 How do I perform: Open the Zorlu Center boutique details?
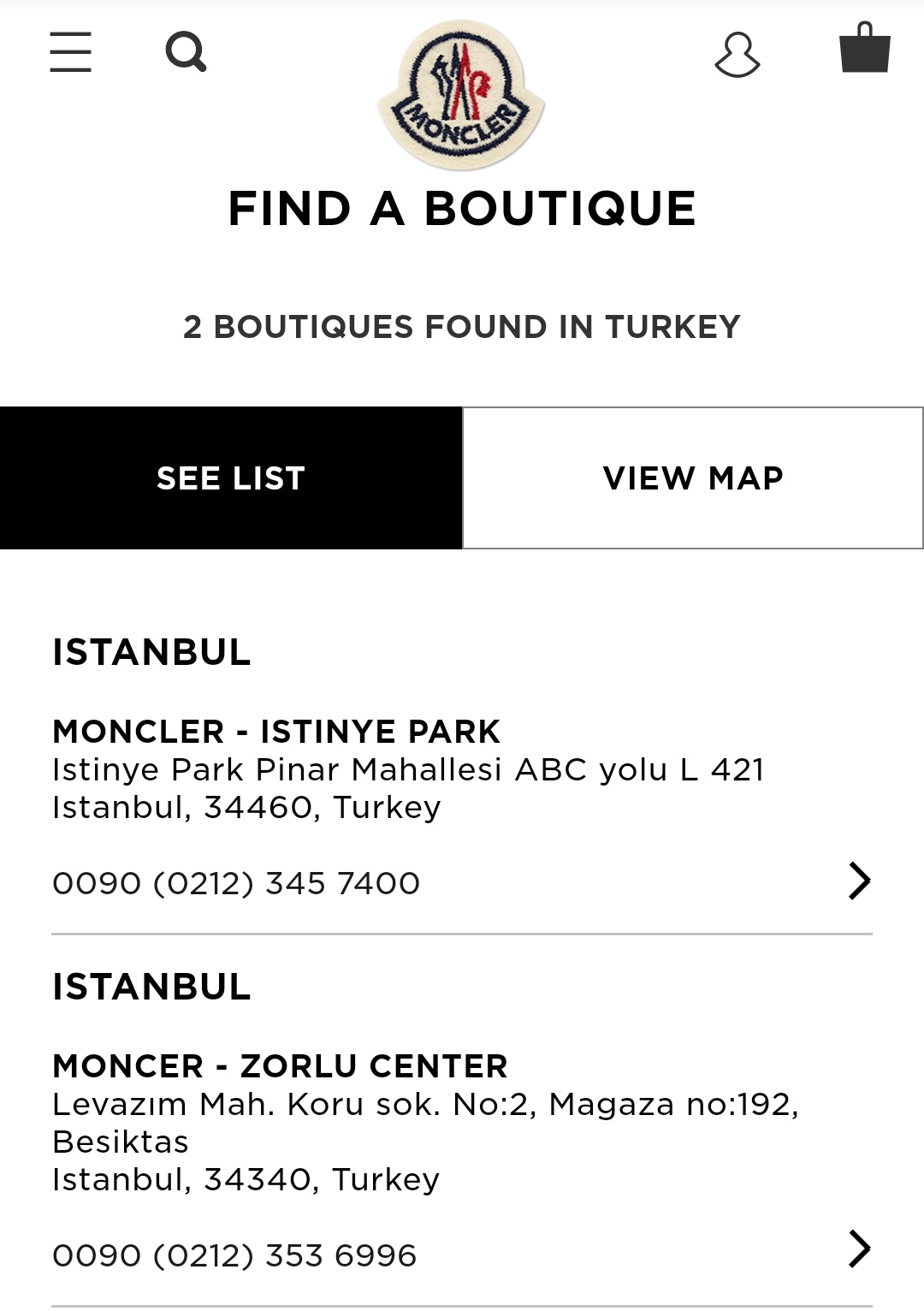pyautogui.click(x=859, y=1249)
